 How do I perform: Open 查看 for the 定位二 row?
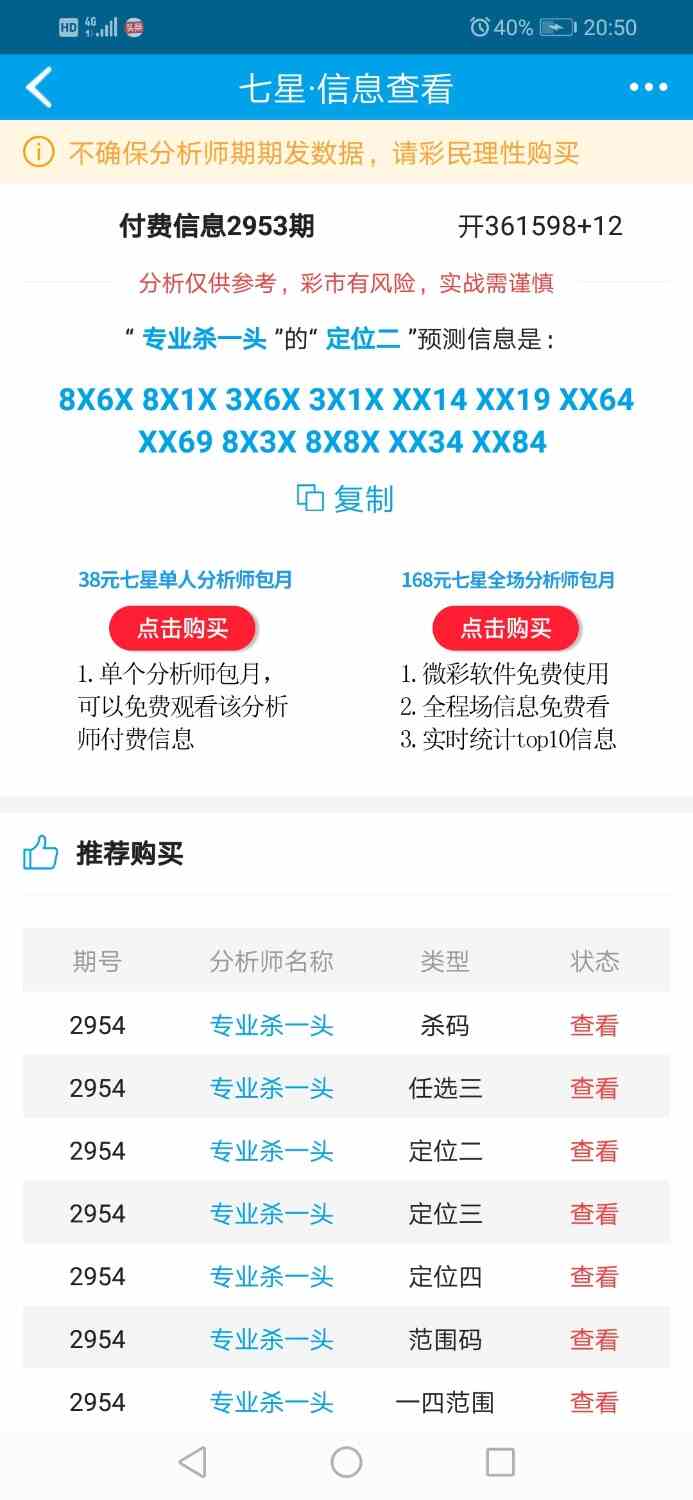coord(594,1151)
